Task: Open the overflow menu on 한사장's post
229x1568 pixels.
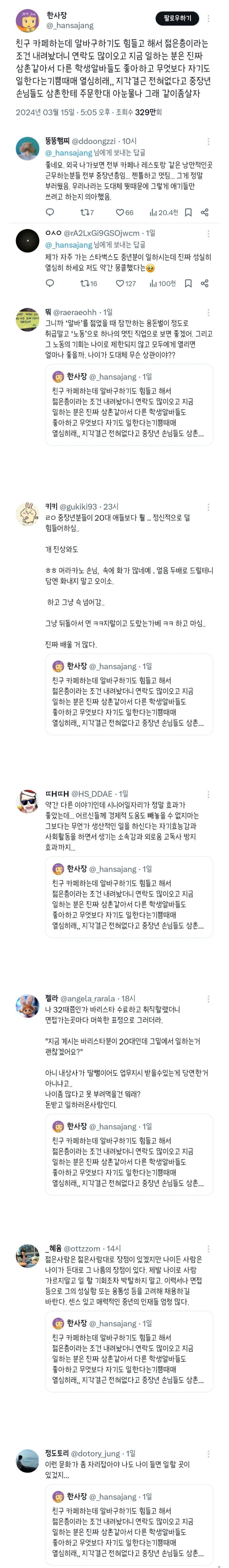Action: 210,18
